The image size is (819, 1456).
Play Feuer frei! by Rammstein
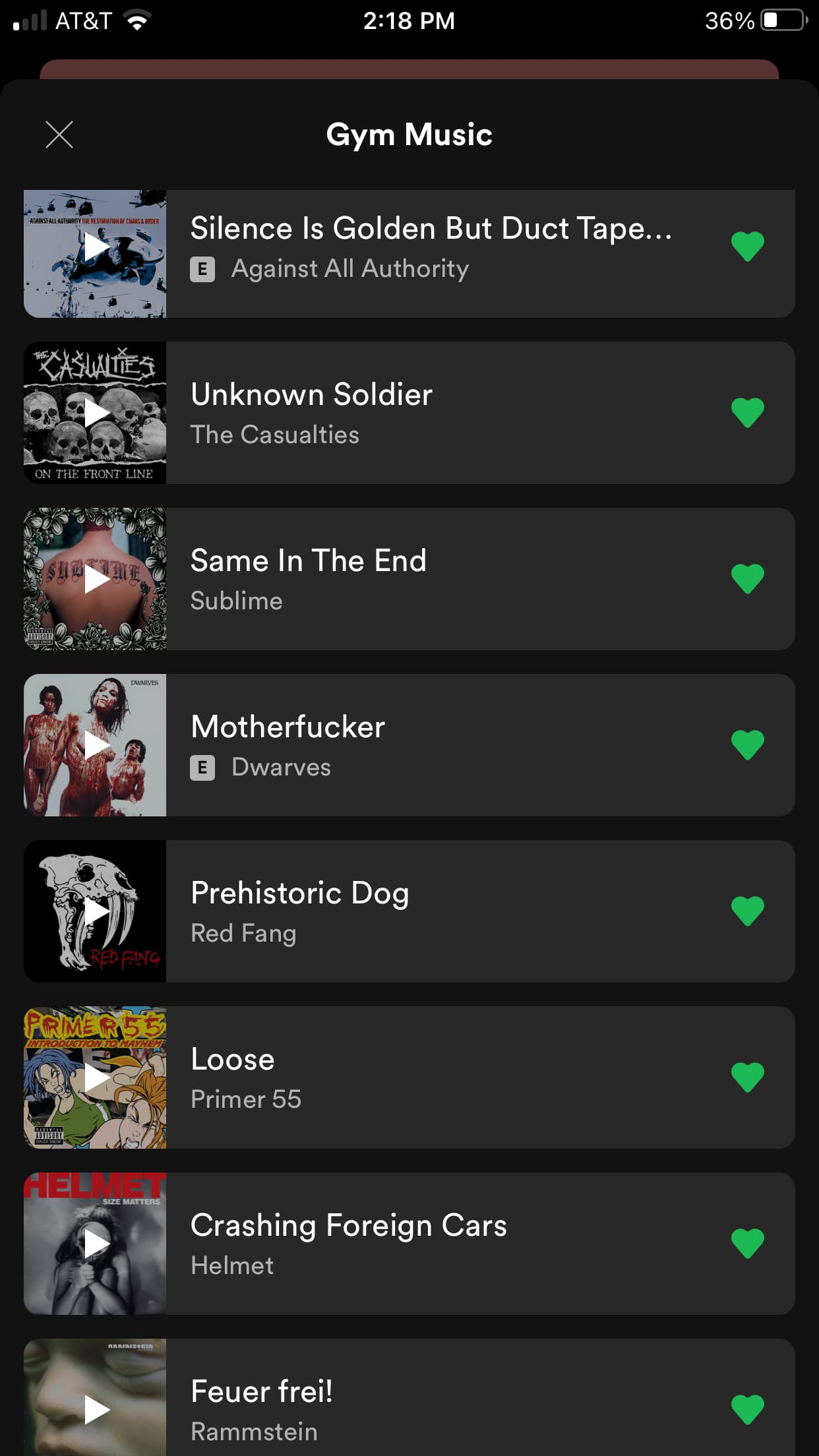(96, 1410)
